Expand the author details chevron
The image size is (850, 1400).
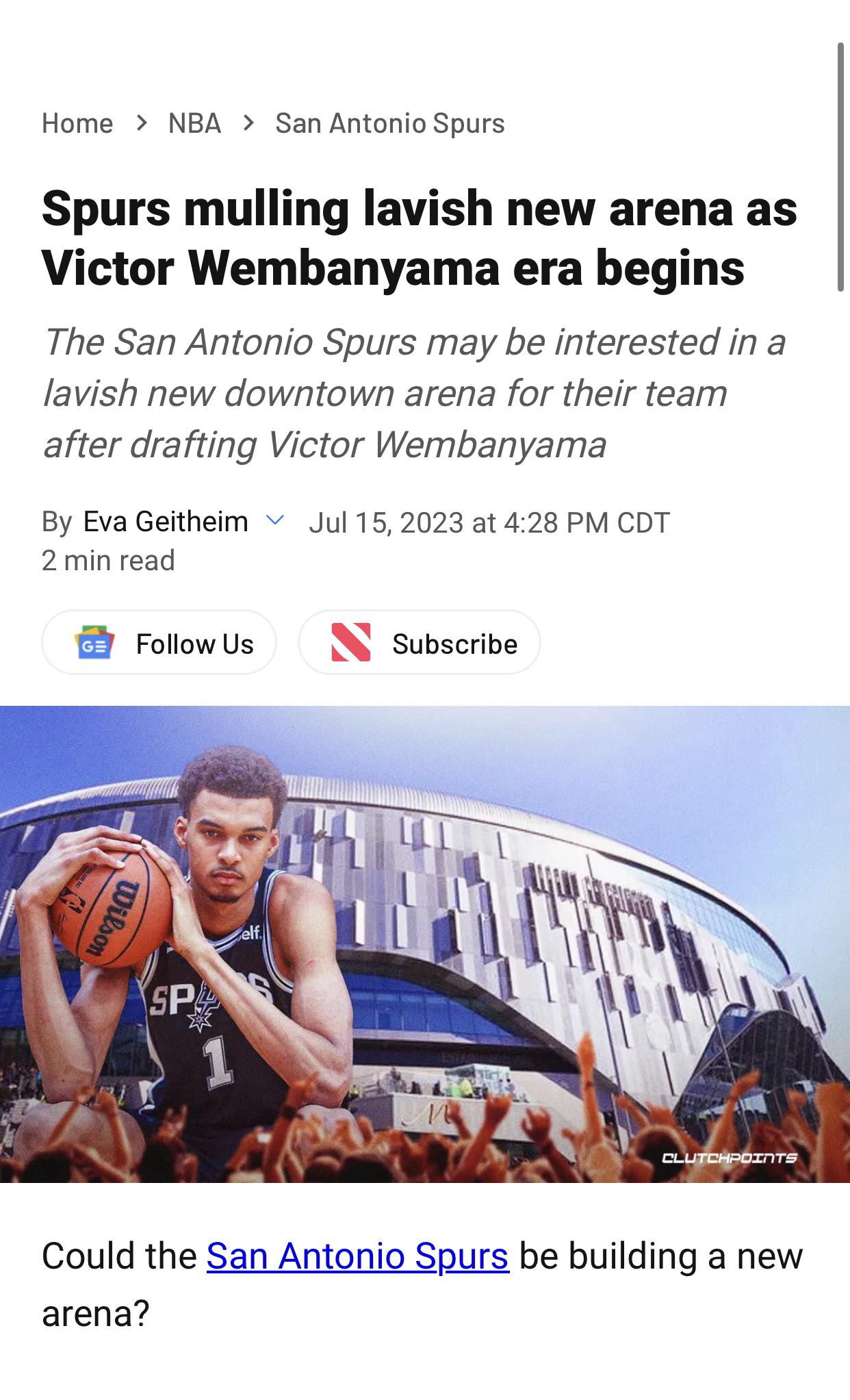274,520
